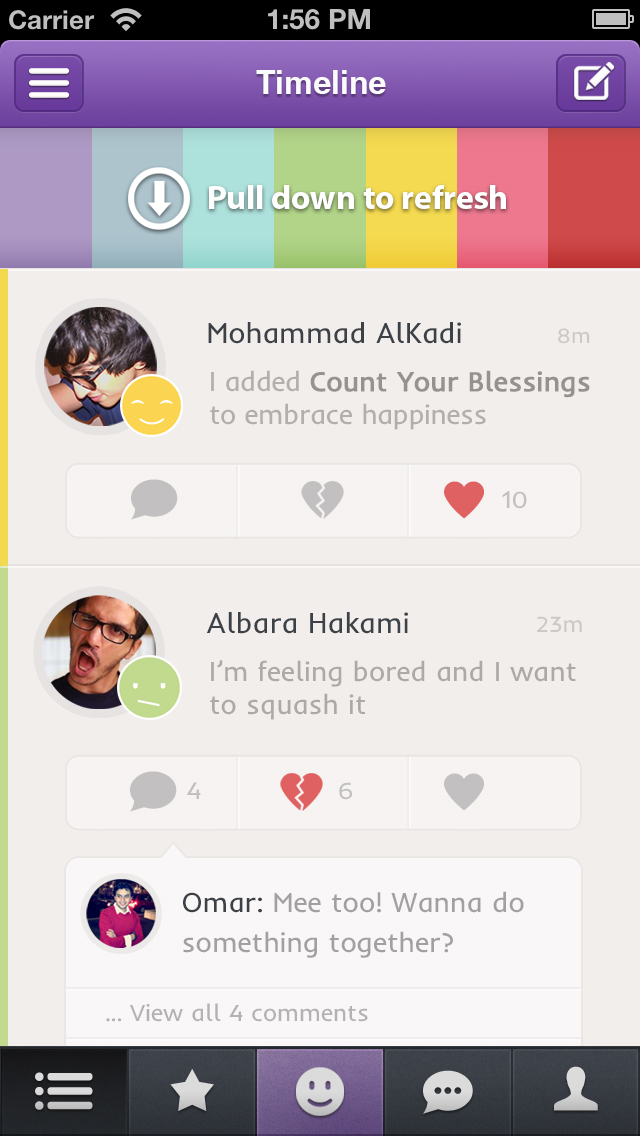Comment on Mohammad AlKadi's post
This screenshot has height=1136, width=640.
[x=153, y=500]
